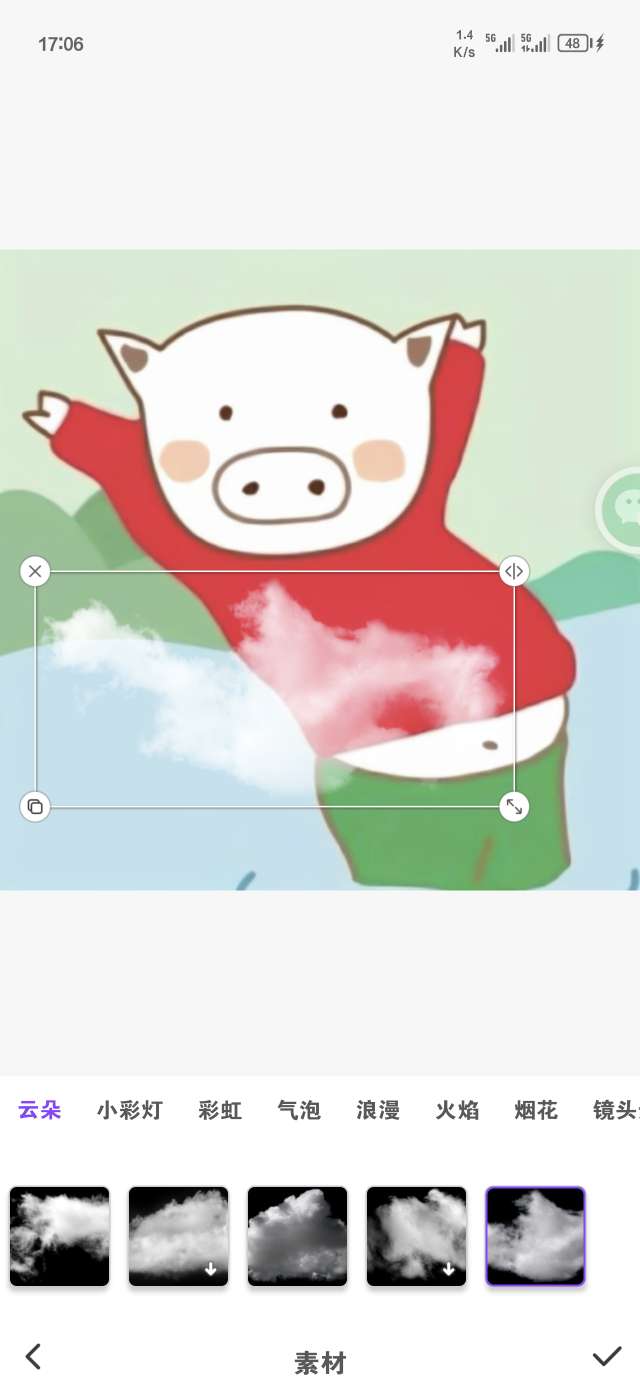640x1400 pixels.
Task: Tap the resize handle of cloud sticker
Action: point(514,806)
